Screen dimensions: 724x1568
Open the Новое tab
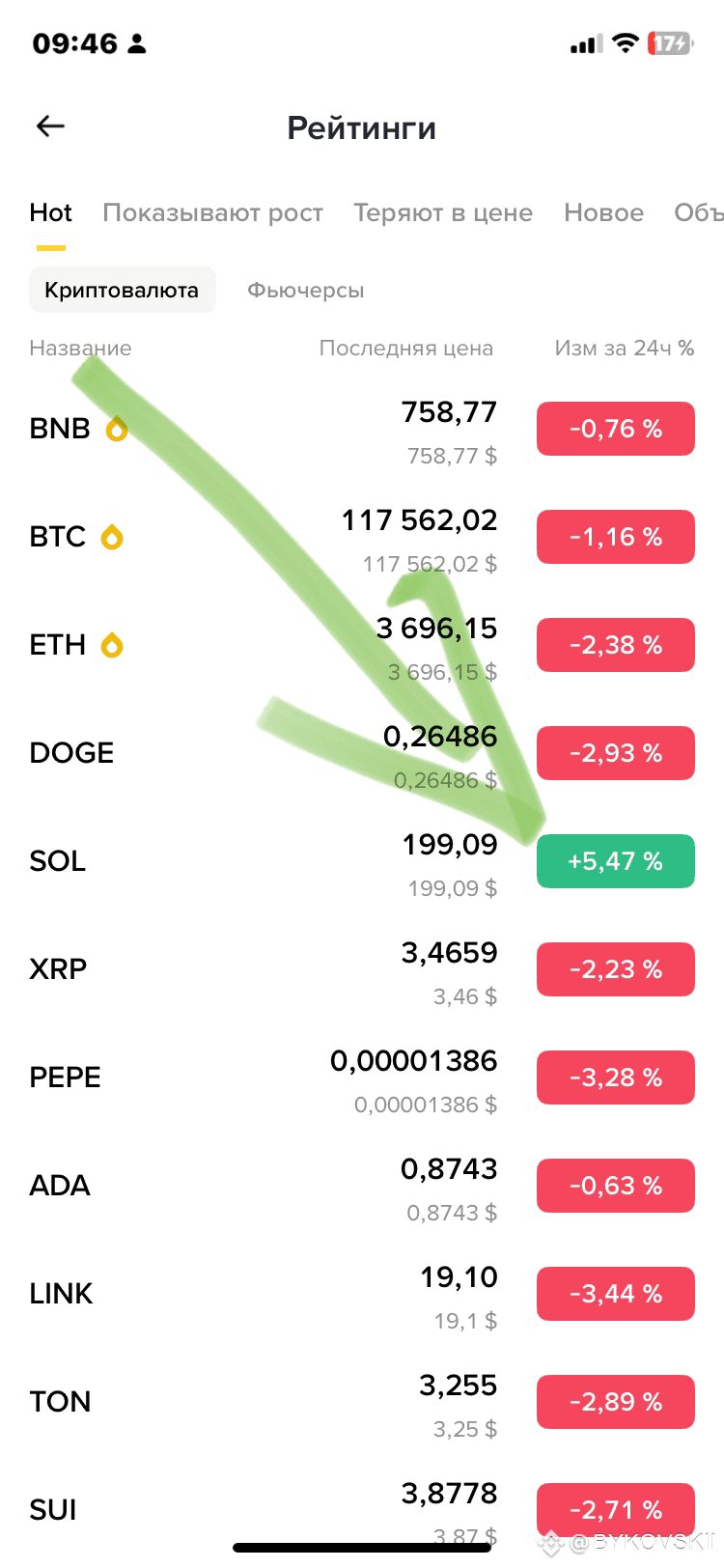pos(603,213)
